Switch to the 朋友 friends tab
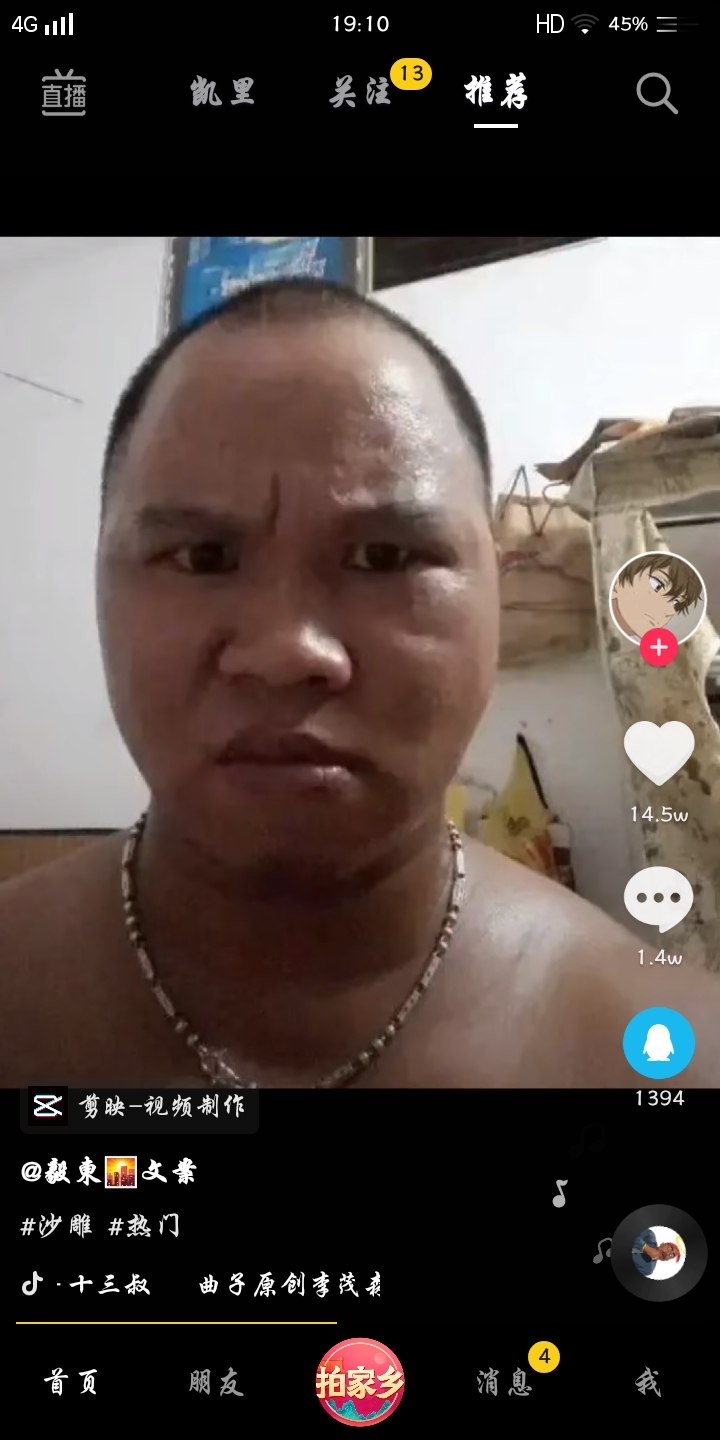 tap(215, 1383)
